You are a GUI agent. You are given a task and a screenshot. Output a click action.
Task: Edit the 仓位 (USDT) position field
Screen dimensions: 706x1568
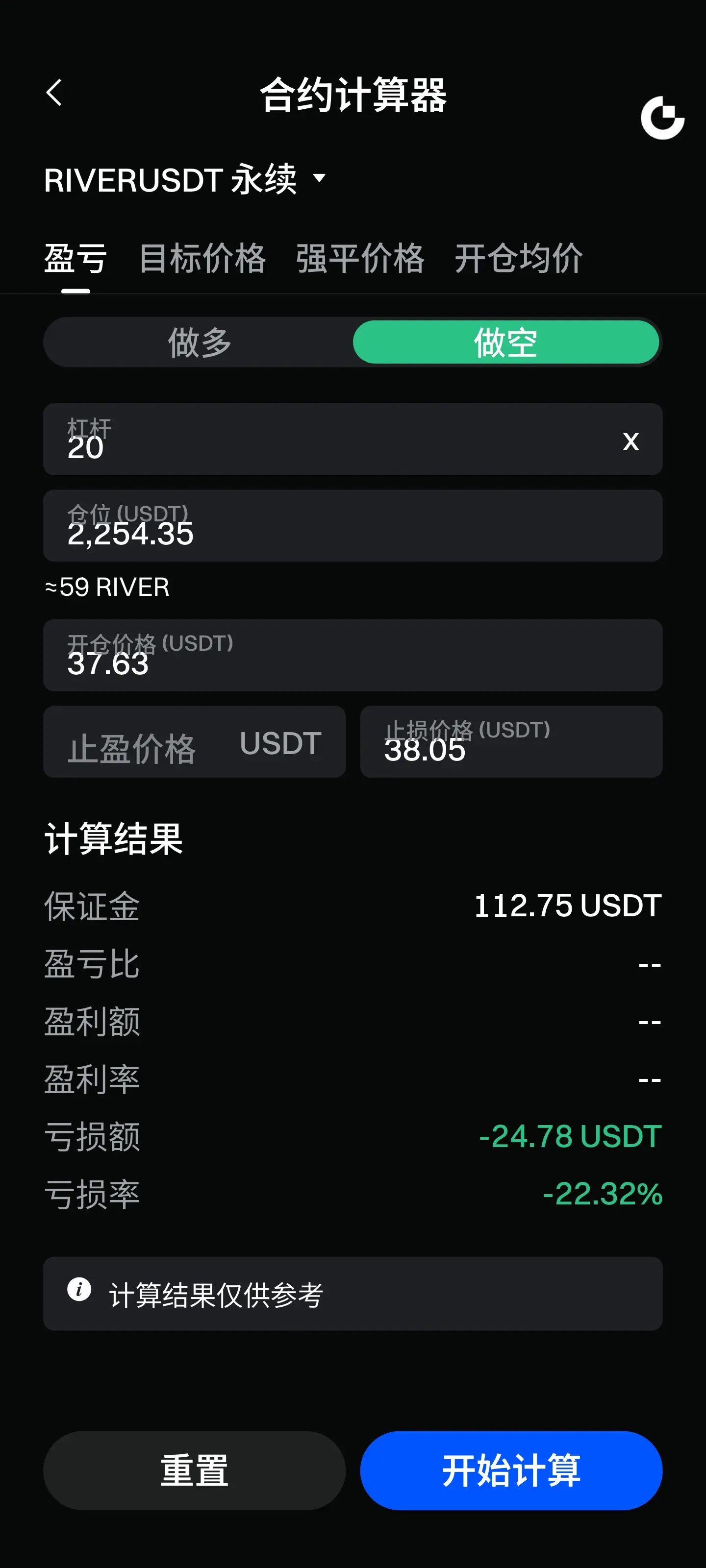pos(353,526)
